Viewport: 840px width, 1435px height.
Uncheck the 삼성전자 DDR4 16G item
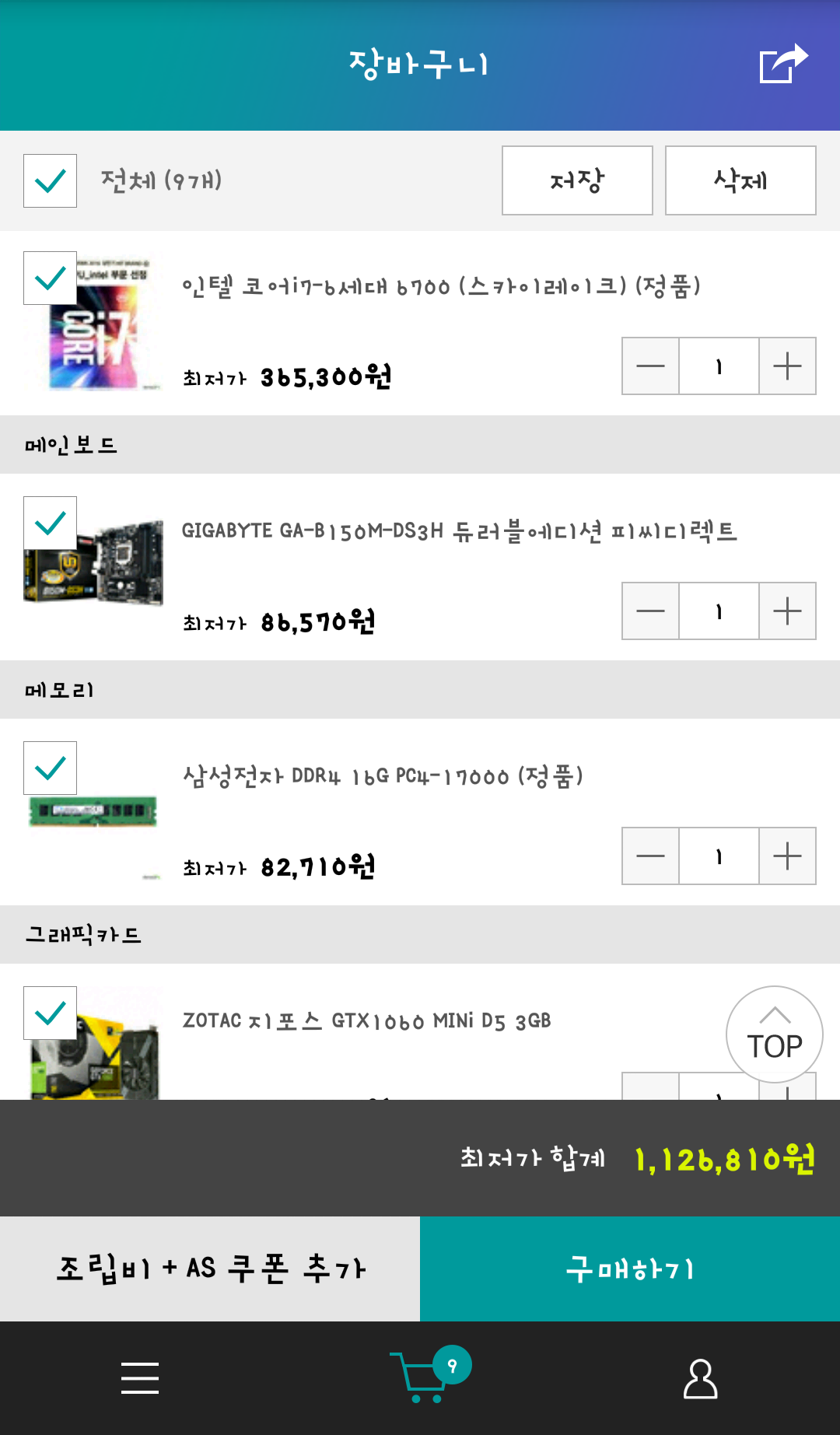[x=51, y=768]
